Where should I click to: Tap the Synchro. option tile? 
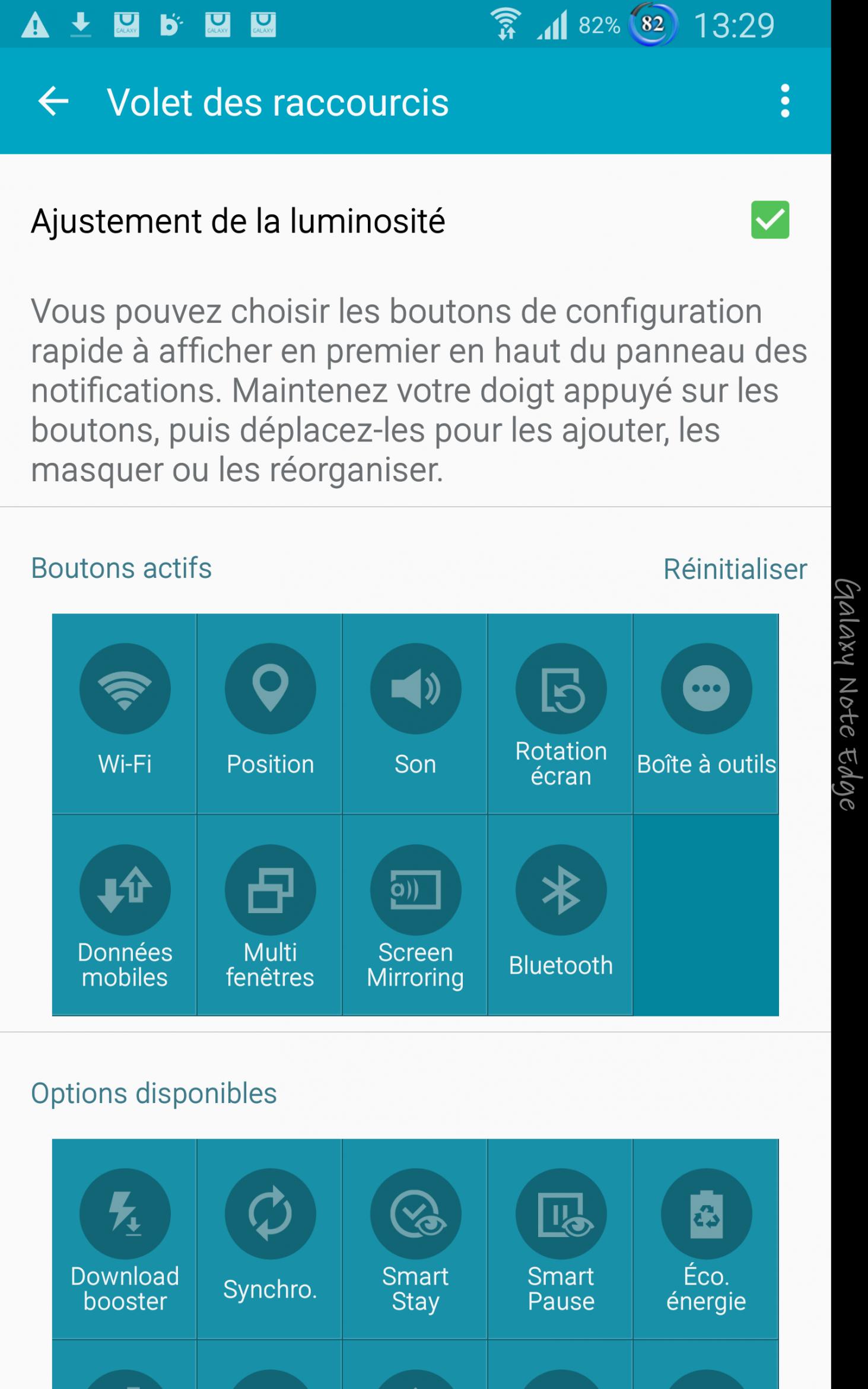coord(270,1239)
